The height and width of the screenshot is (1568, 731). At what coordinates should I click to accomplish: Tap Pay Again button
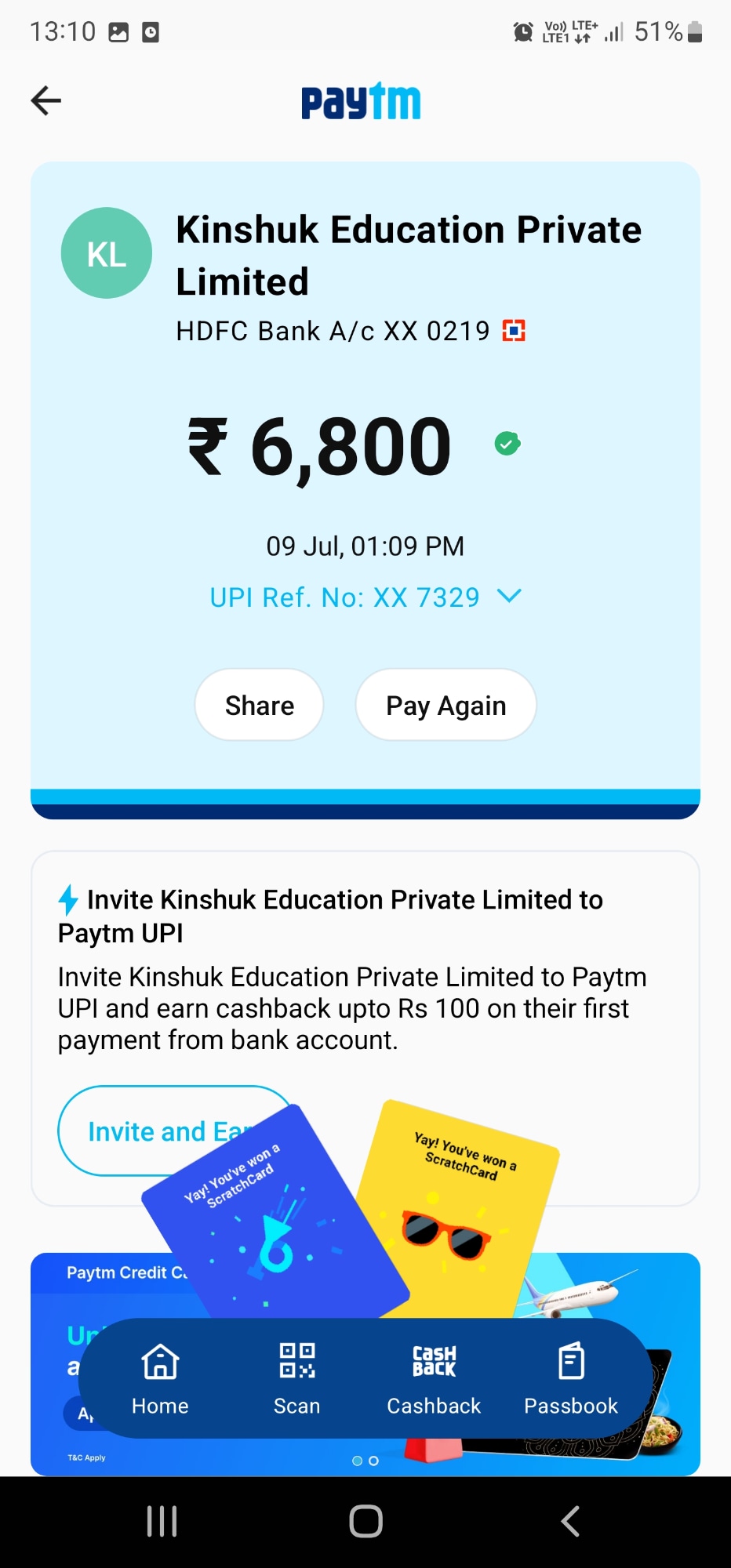(x=446, y=705)
